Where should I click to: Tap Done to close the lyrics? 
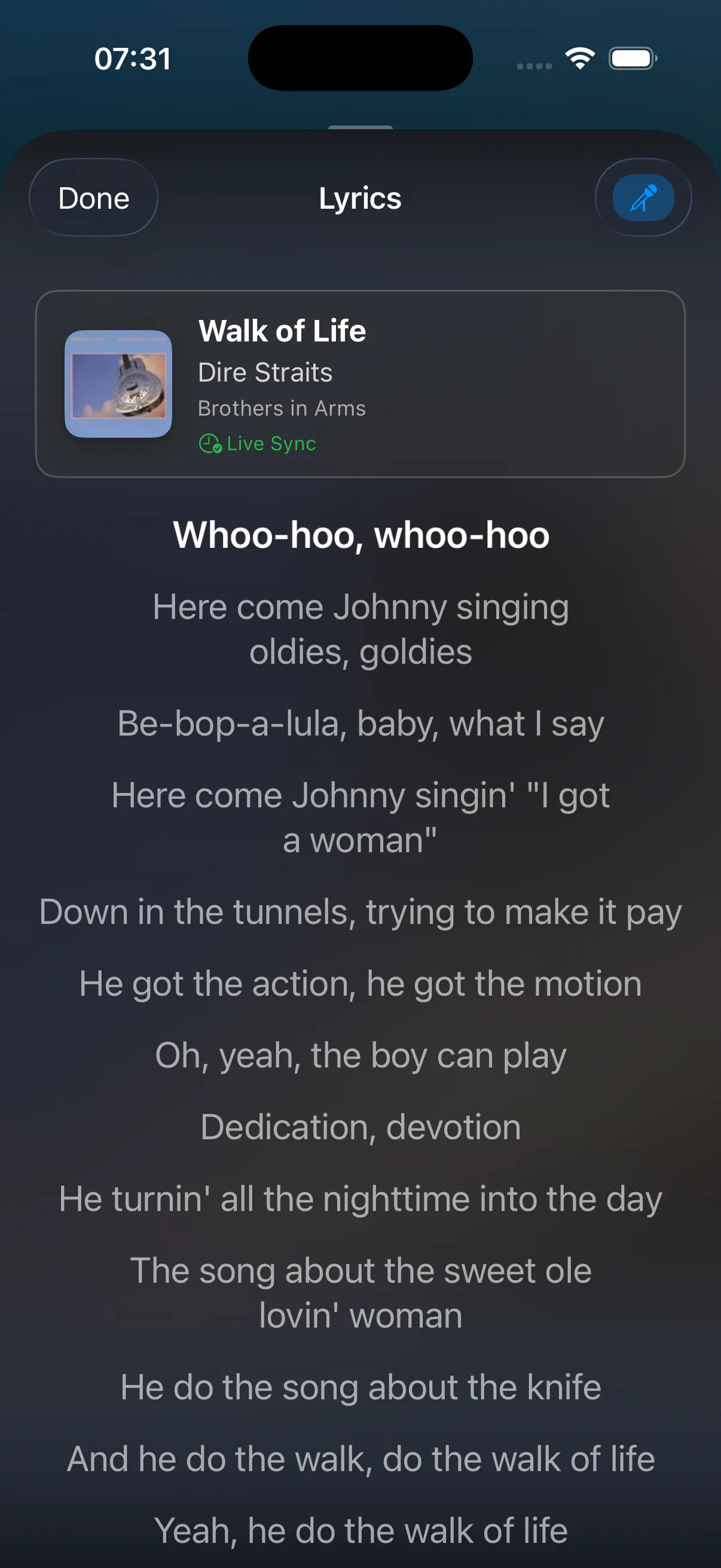(94, 198)
